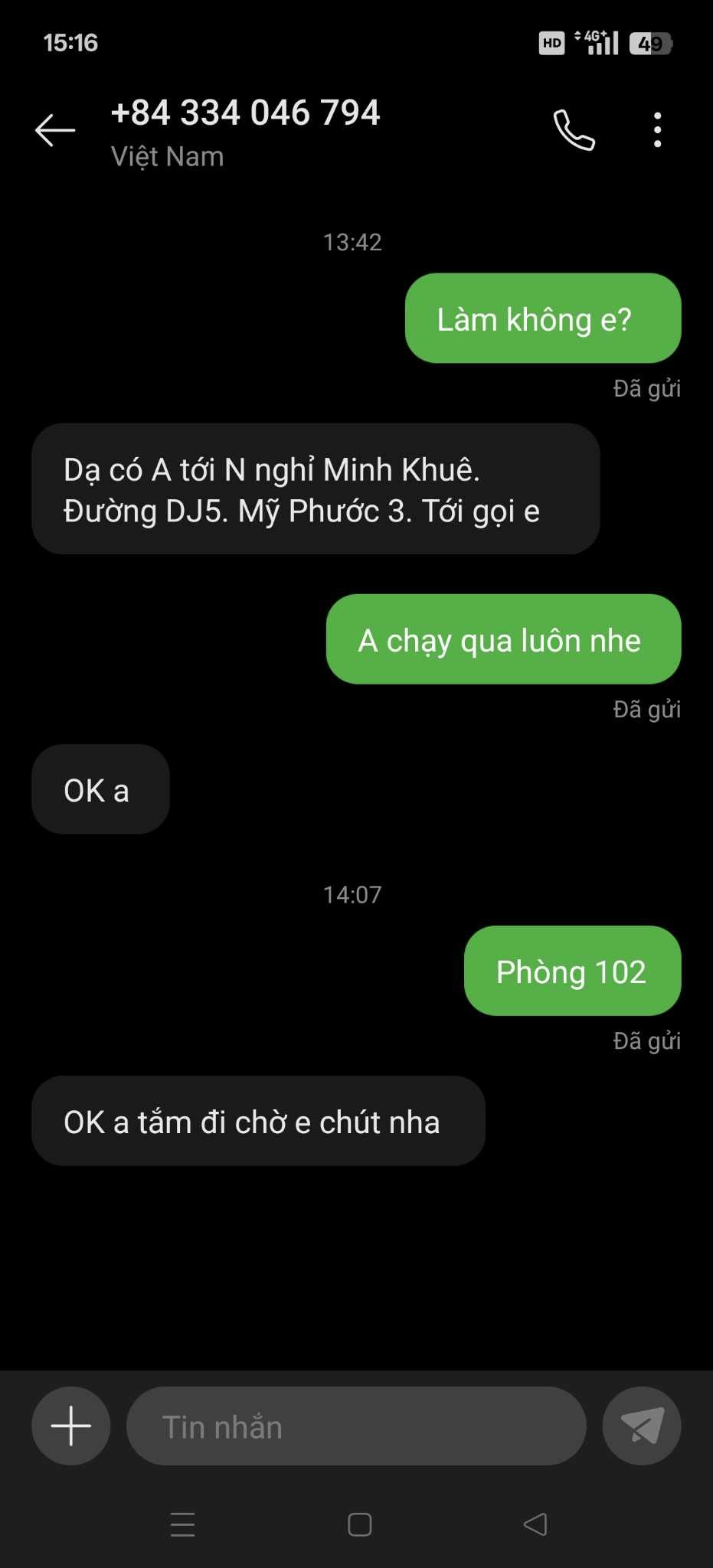Call +84 334 046 794
The width and height of the screenshot is (713, 1568).
pos(574,130)
